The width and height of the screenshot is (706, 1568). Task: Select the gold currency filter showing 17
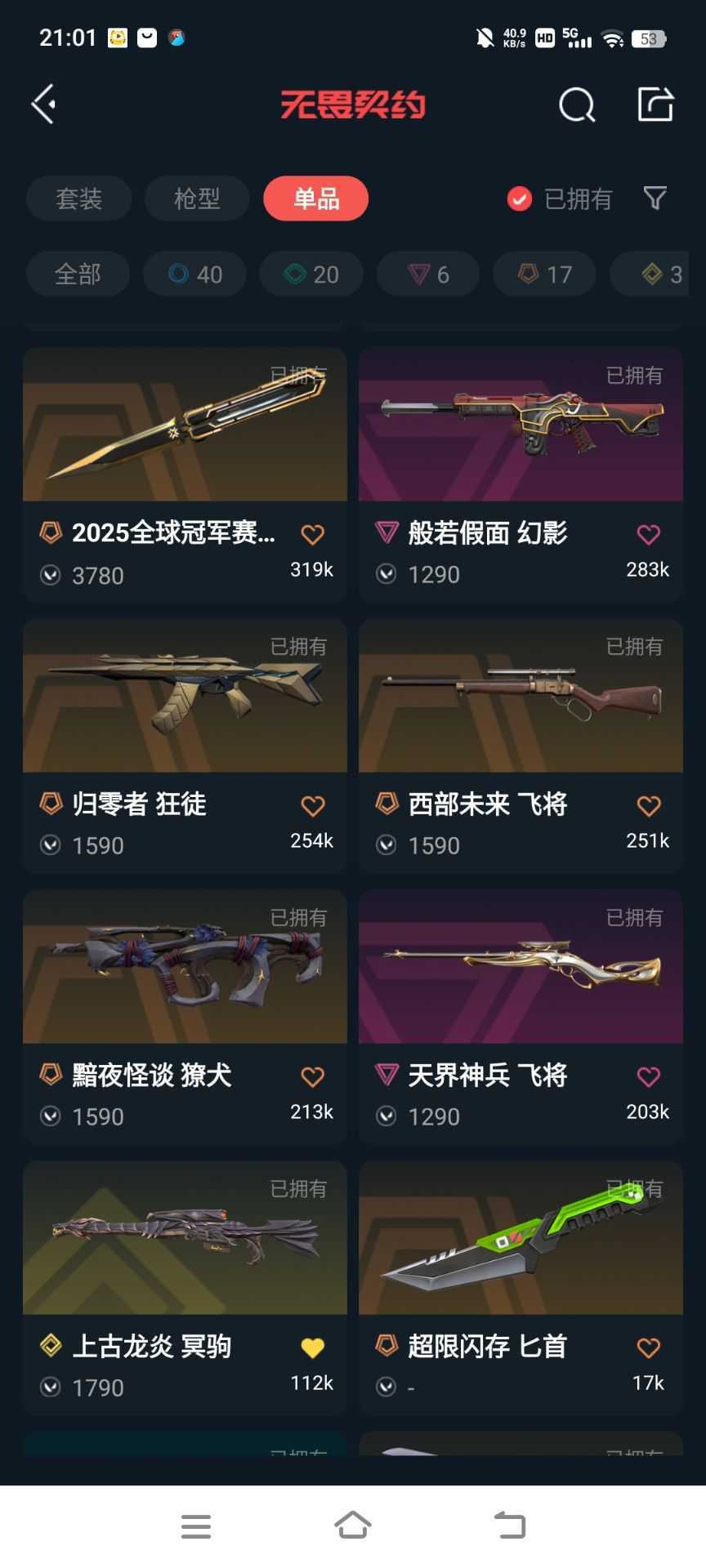pyautogui.click(x=543, y=274)
